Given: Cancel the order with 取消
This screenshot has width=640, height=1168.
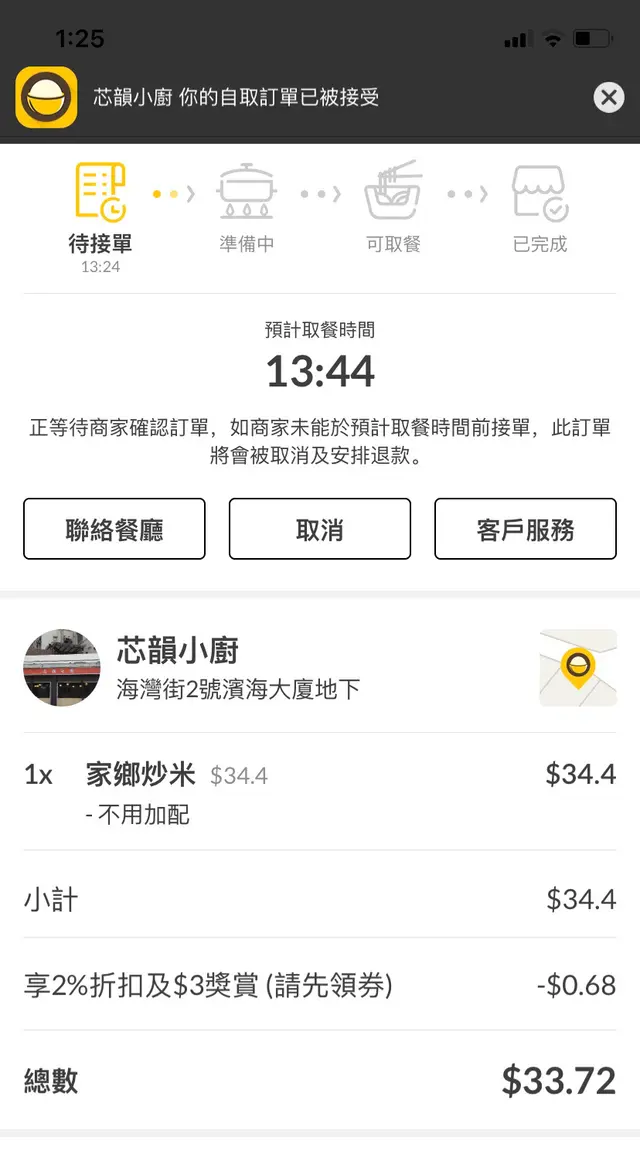Looking at the screenshot, I should (x=319, y=529).
